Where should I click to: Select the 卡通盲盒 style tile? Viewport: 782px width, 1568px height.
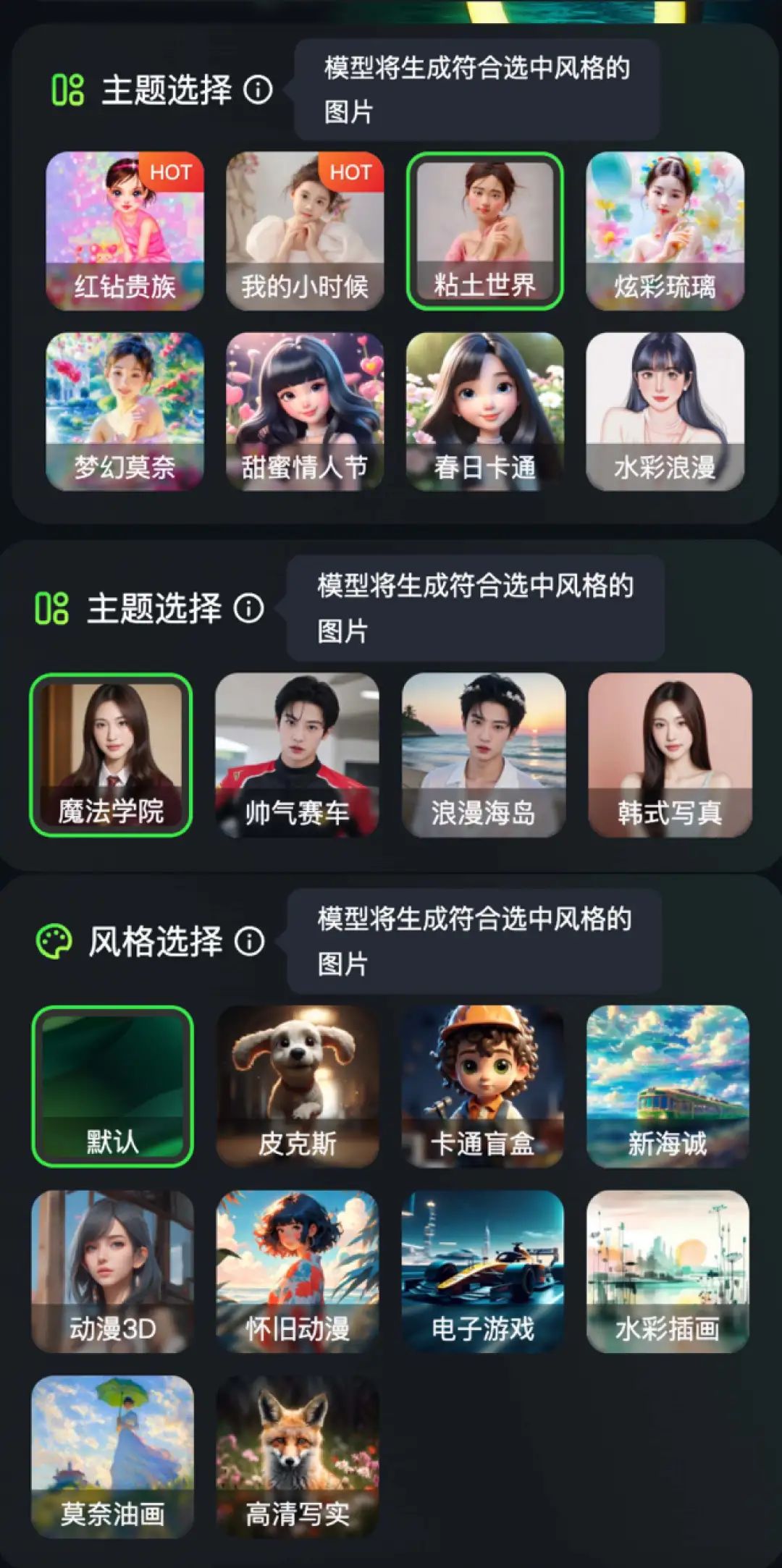(x=482, y=1086)
